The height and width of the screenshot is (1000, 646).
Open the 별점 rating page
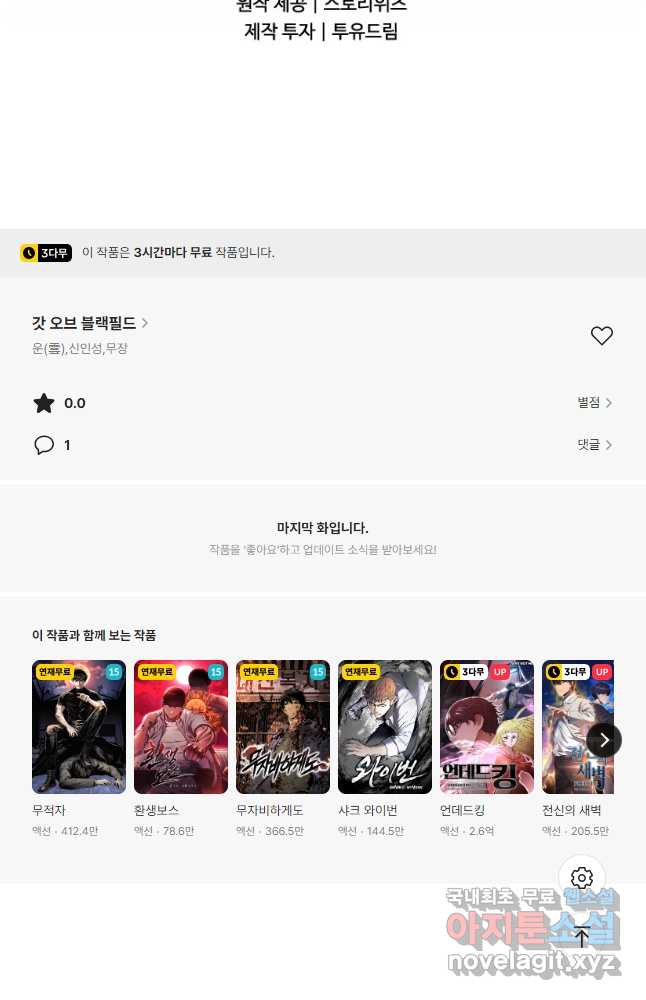[595, 403]
